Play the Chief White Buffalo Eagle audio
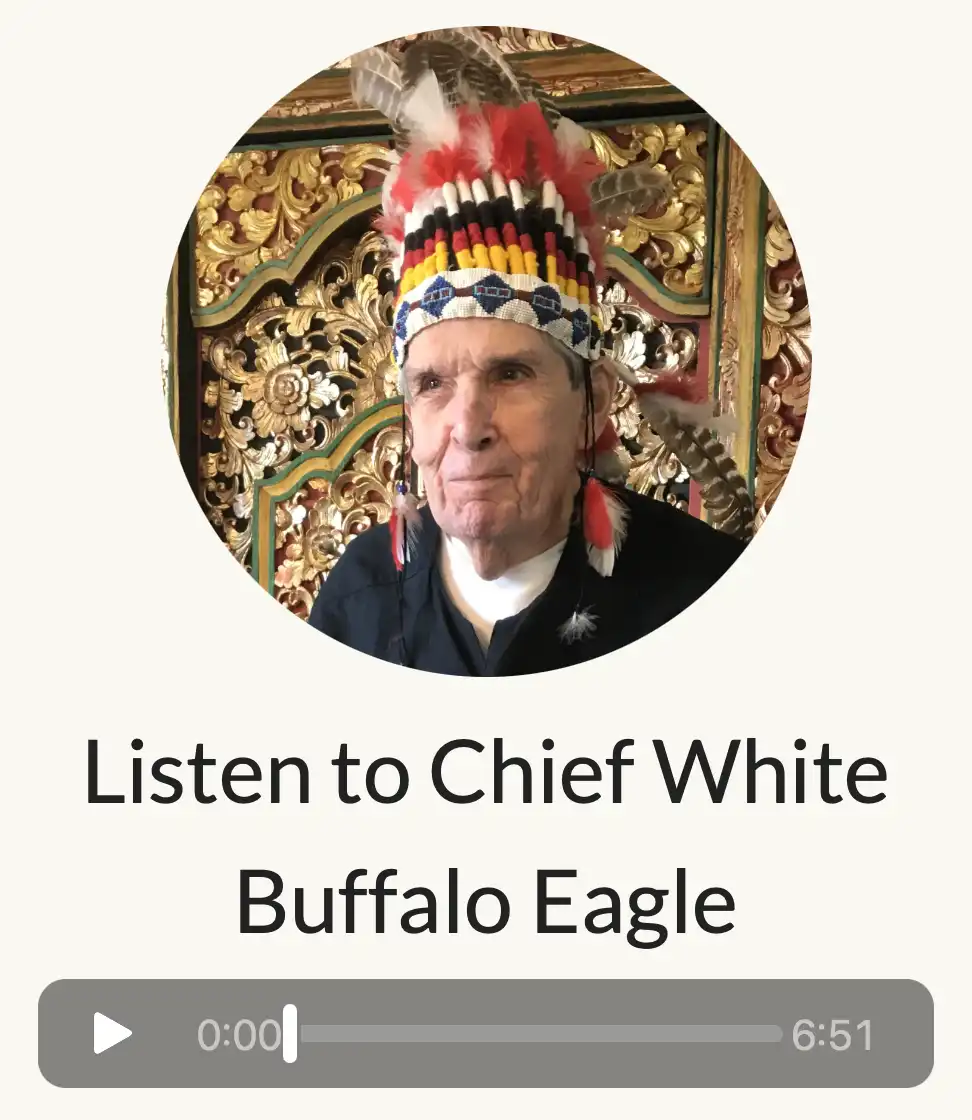Image resolution: width=972 pixels, height=1120 pixels. (112, 1033)
